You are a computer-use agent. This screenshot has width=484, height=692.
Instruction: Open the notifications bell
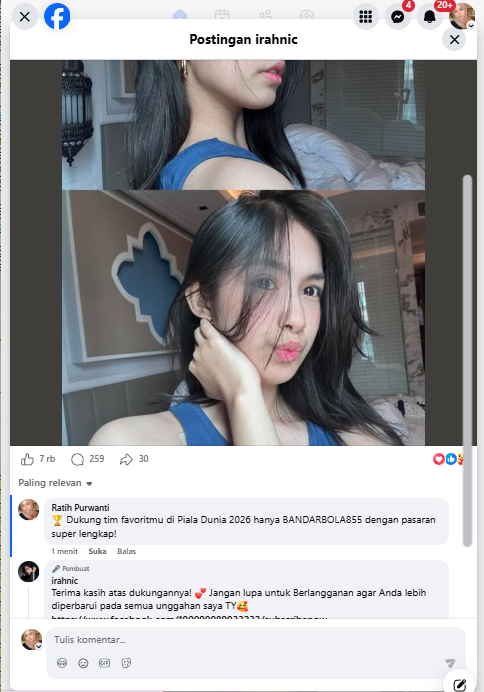429,17
